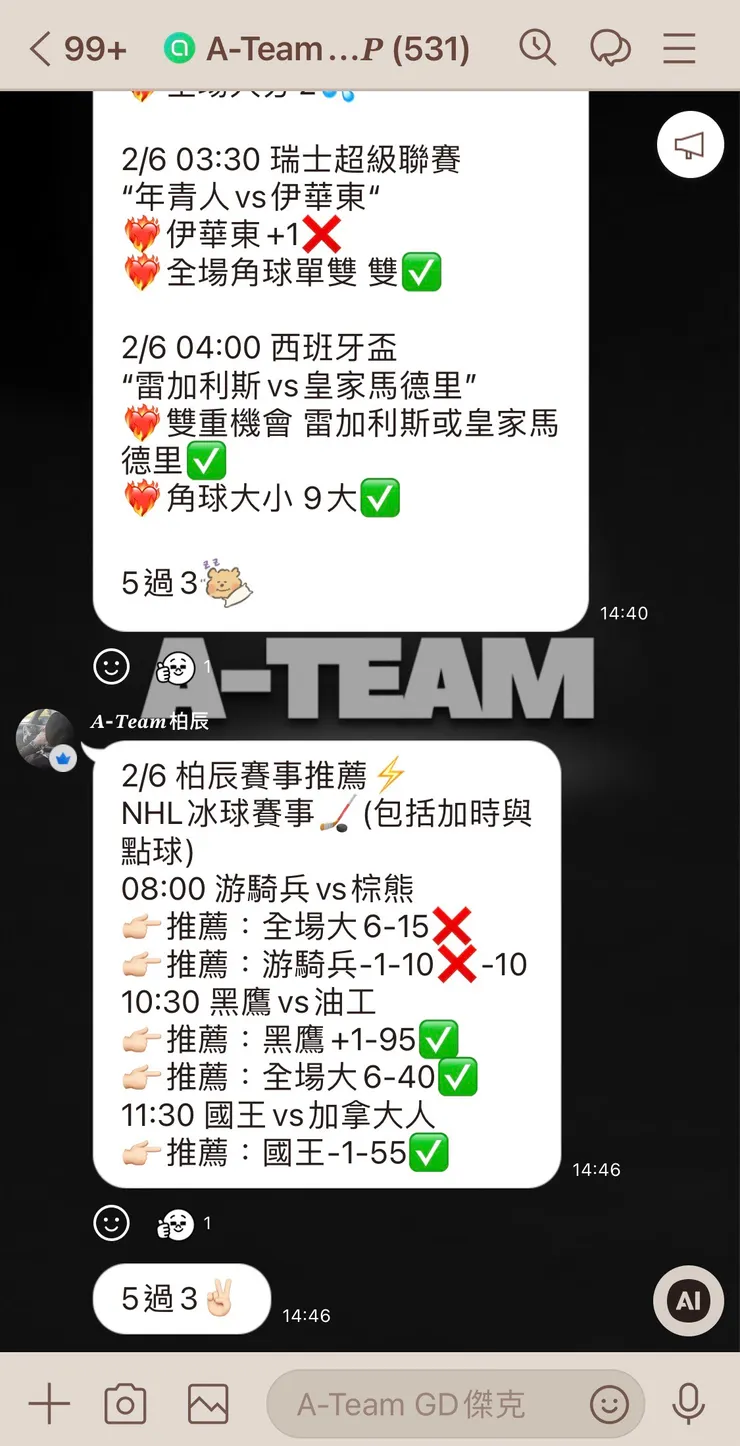
Task: Launch the camera to take a photo
Action: (126, 1404)
